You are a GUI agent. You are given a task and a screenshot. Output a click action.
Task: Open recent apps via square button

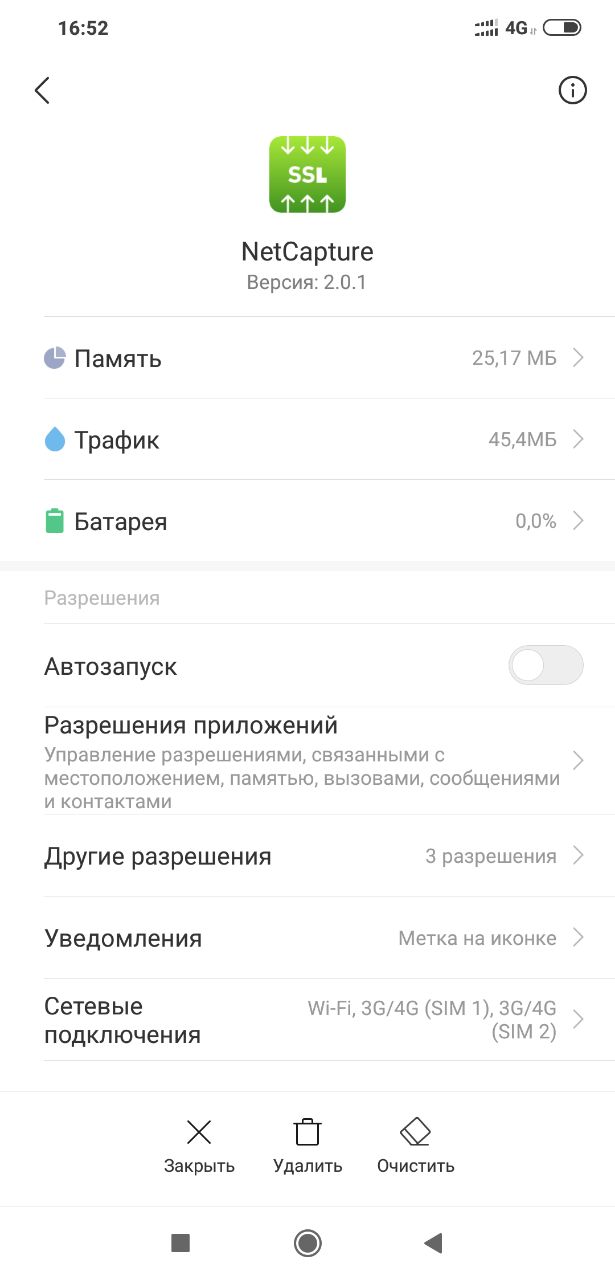(x=181, y=1243)
